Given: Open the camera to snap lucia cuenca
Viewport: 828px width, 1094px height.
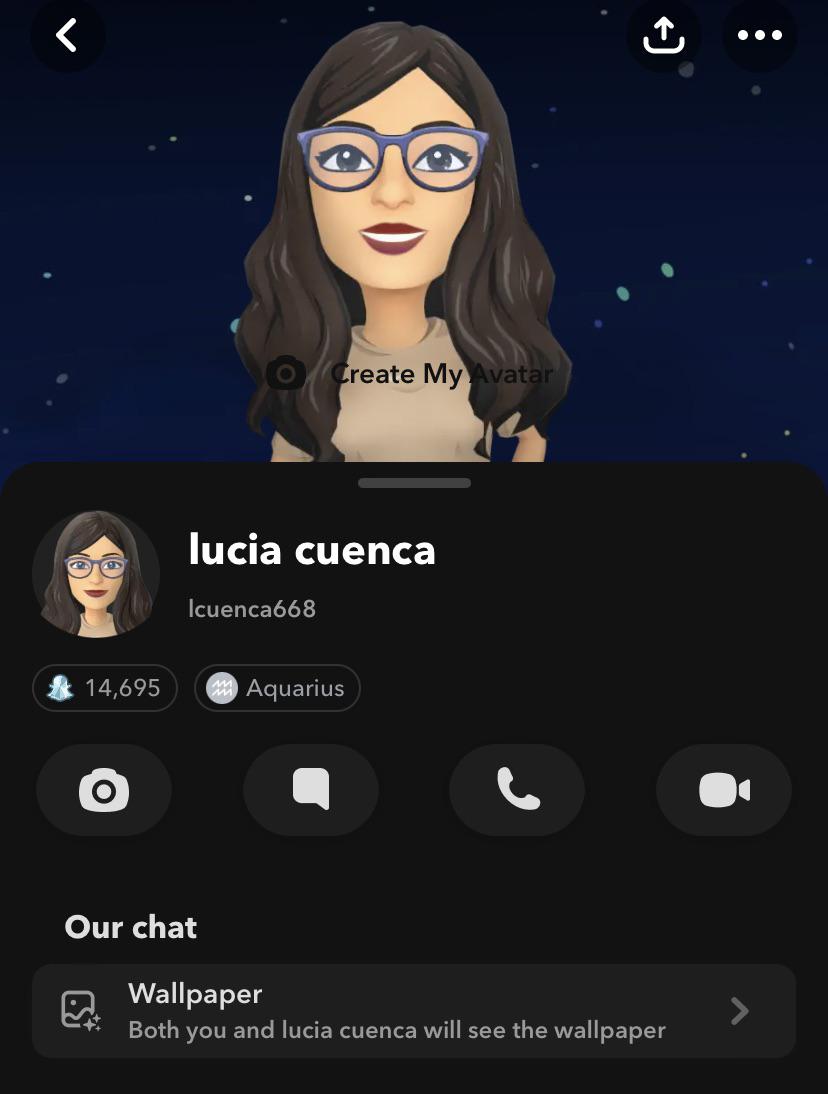Looking at the screenshot, I should coord(103,789).
